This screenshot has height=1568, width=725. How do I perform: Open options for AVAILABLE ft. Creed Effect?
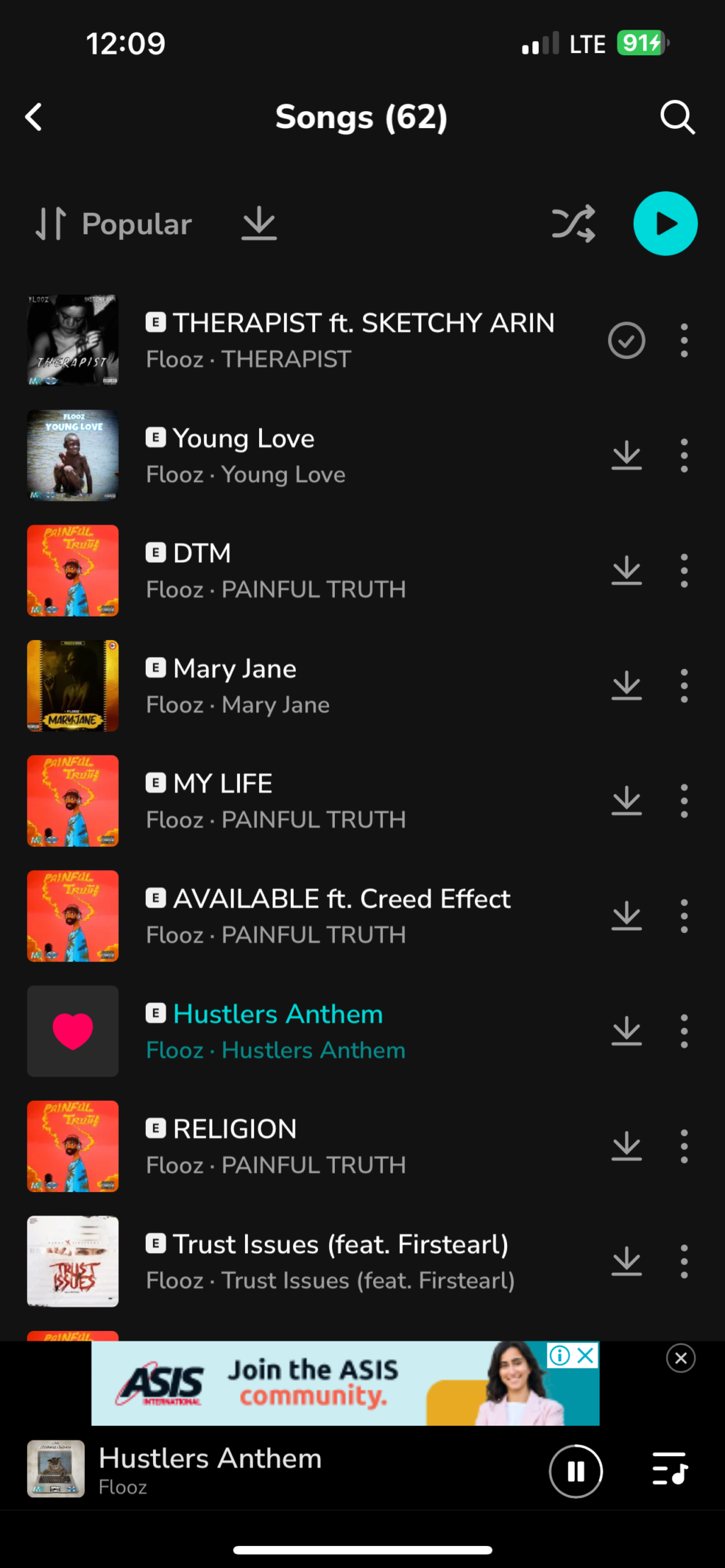click(684, 916)
